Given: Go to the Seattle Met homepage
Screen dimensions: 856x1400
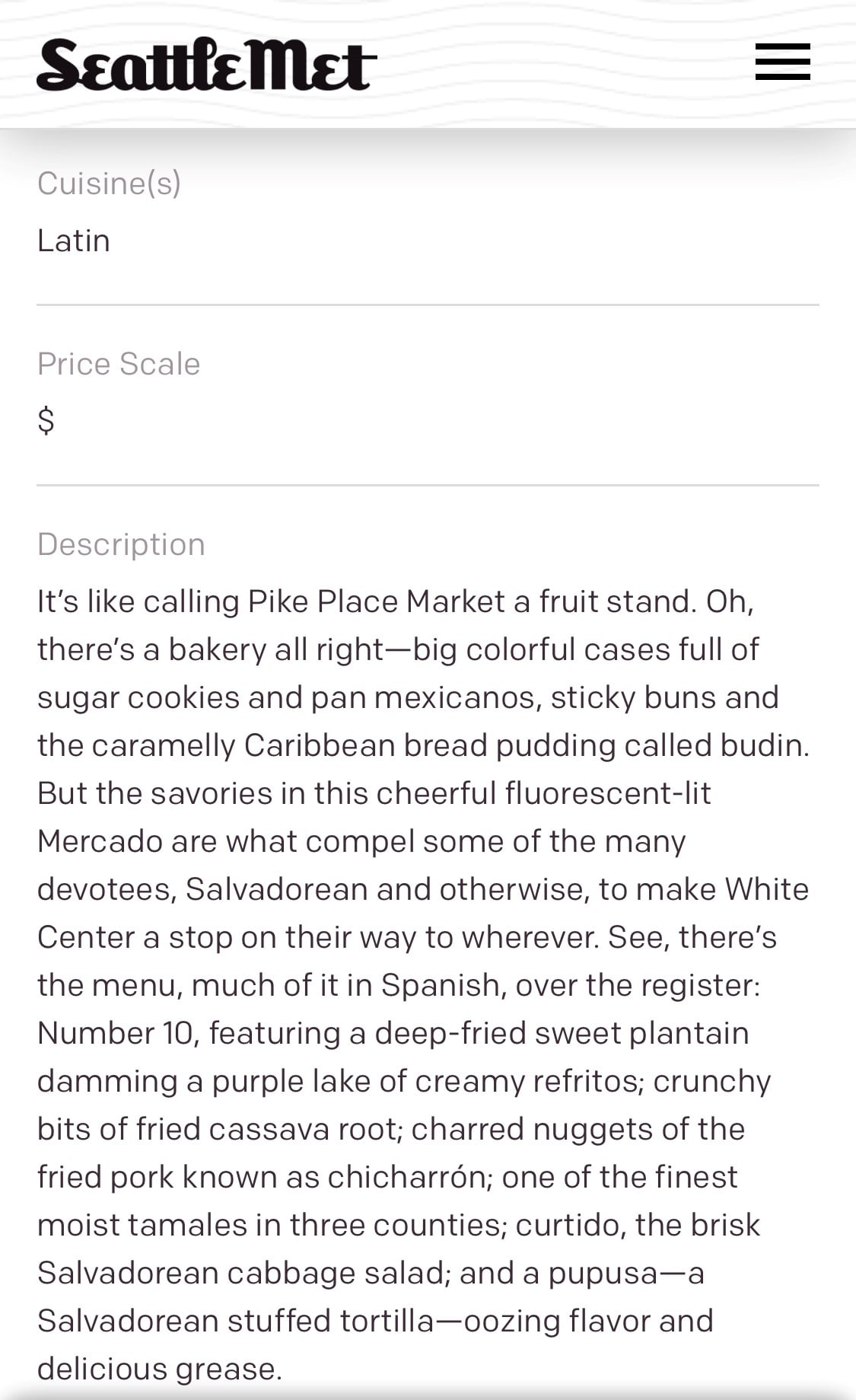Looking at the screenshot, I should tap(206, 65).
